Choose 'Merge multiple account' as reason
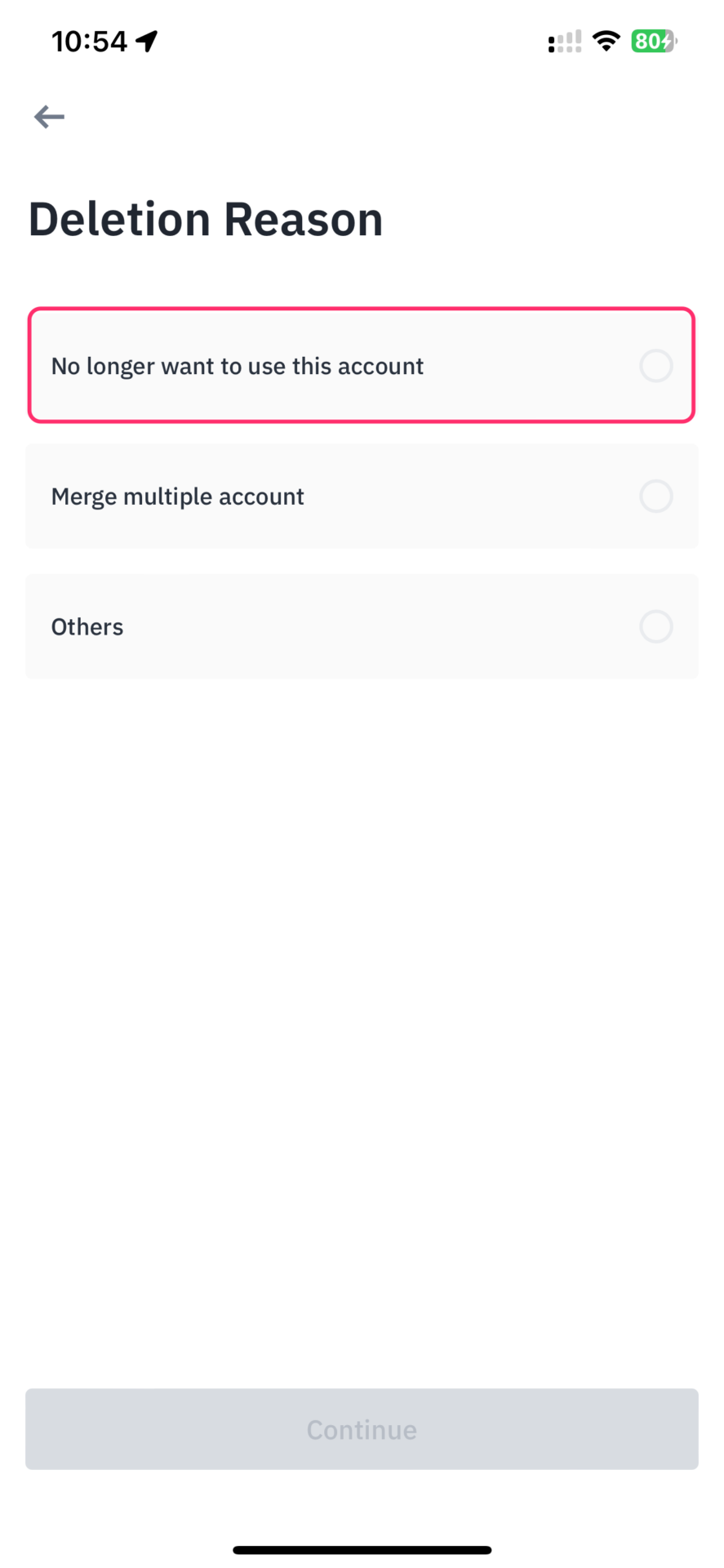 [362, 496]
